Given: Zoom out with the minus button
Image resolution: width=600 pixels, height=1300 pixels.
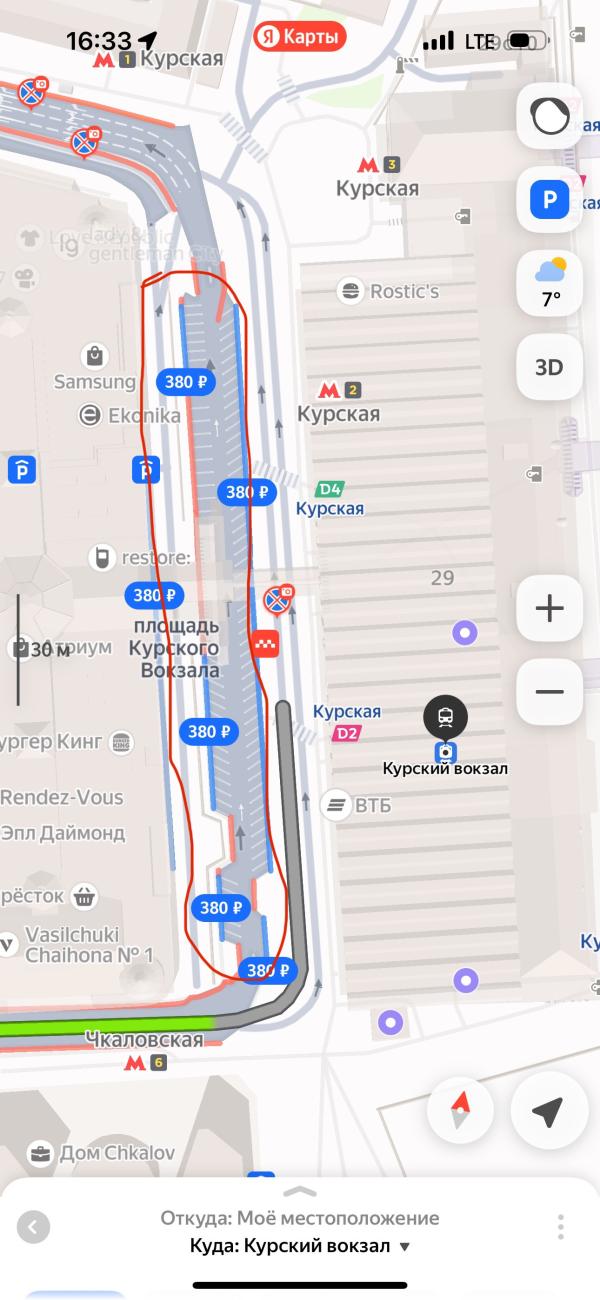Looking at the screenshot, I should [549, 691].
